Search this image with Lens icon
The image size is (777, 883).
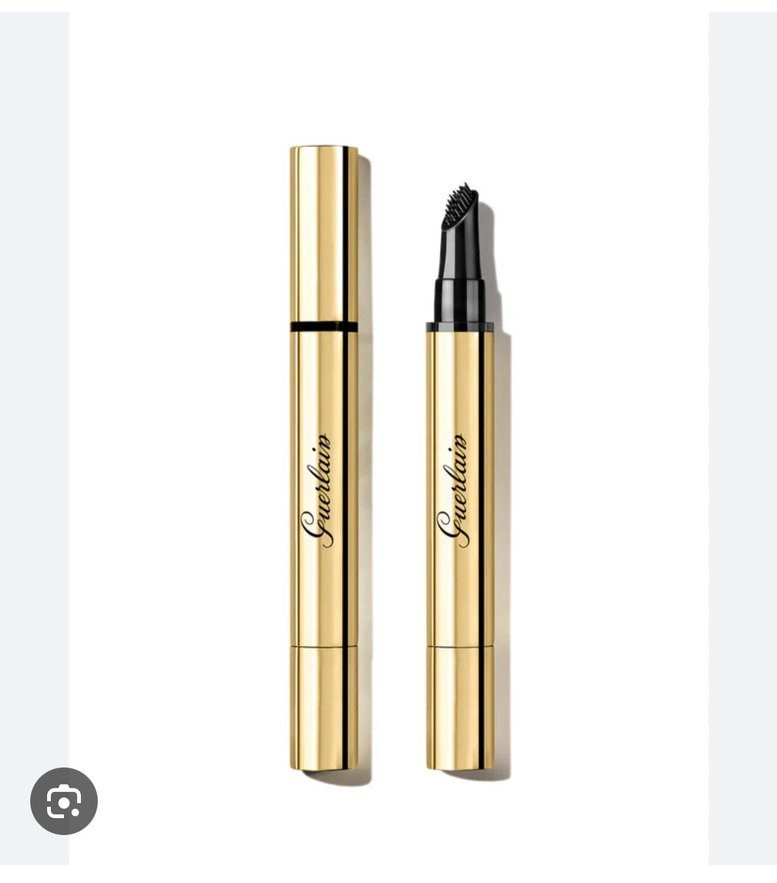[64, 801]
